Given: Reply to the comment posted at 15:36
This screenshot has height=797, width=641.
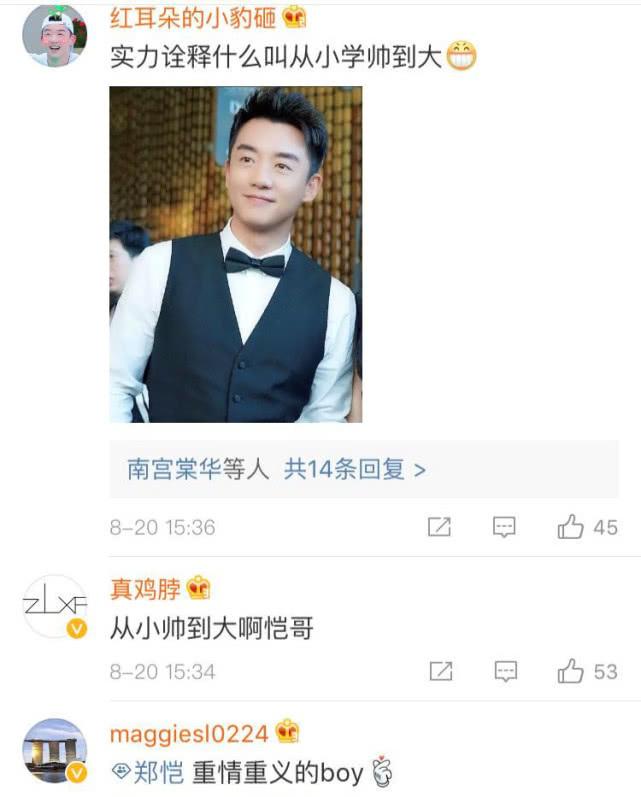Looking at the screenshot, I should pyautogui.click(x=505, y=527).
